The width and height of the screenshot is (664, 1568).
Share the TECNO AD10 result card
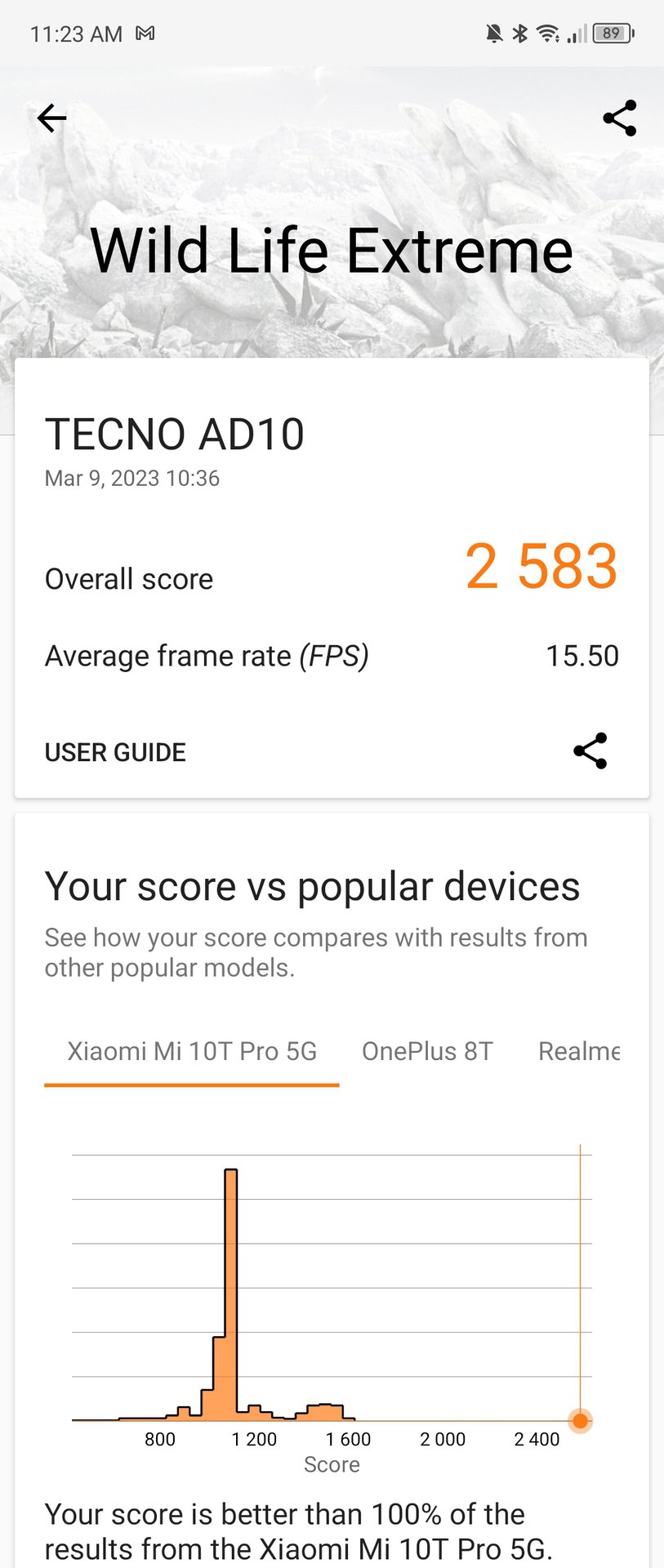point(590,751)
